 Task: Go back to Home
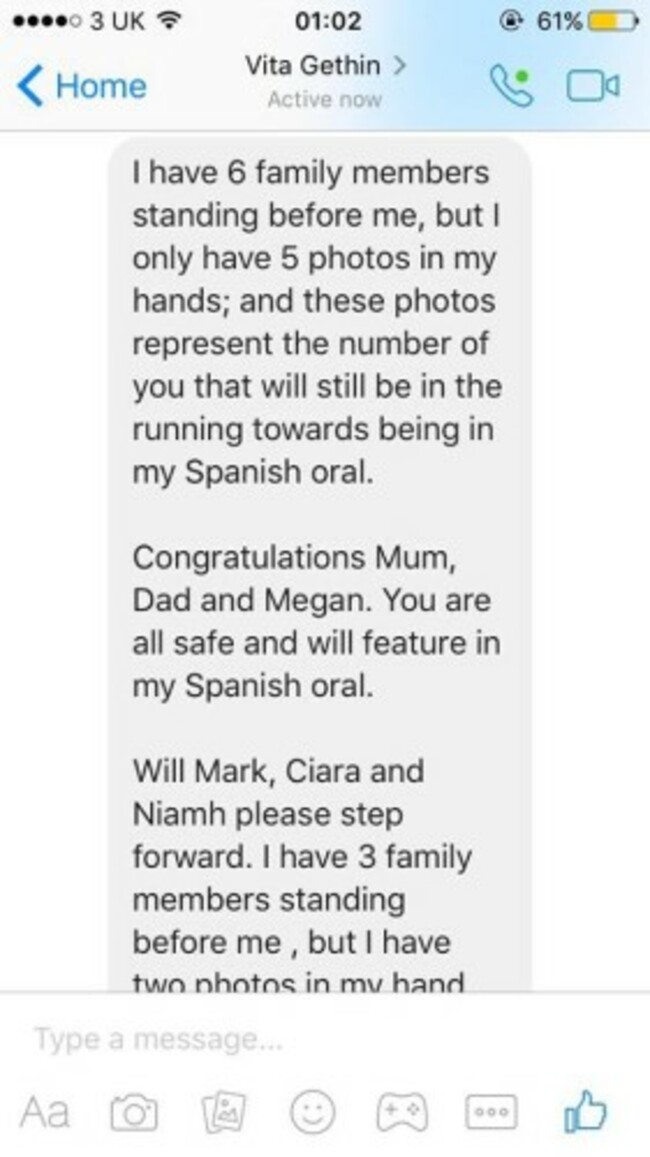click(82, 85)
